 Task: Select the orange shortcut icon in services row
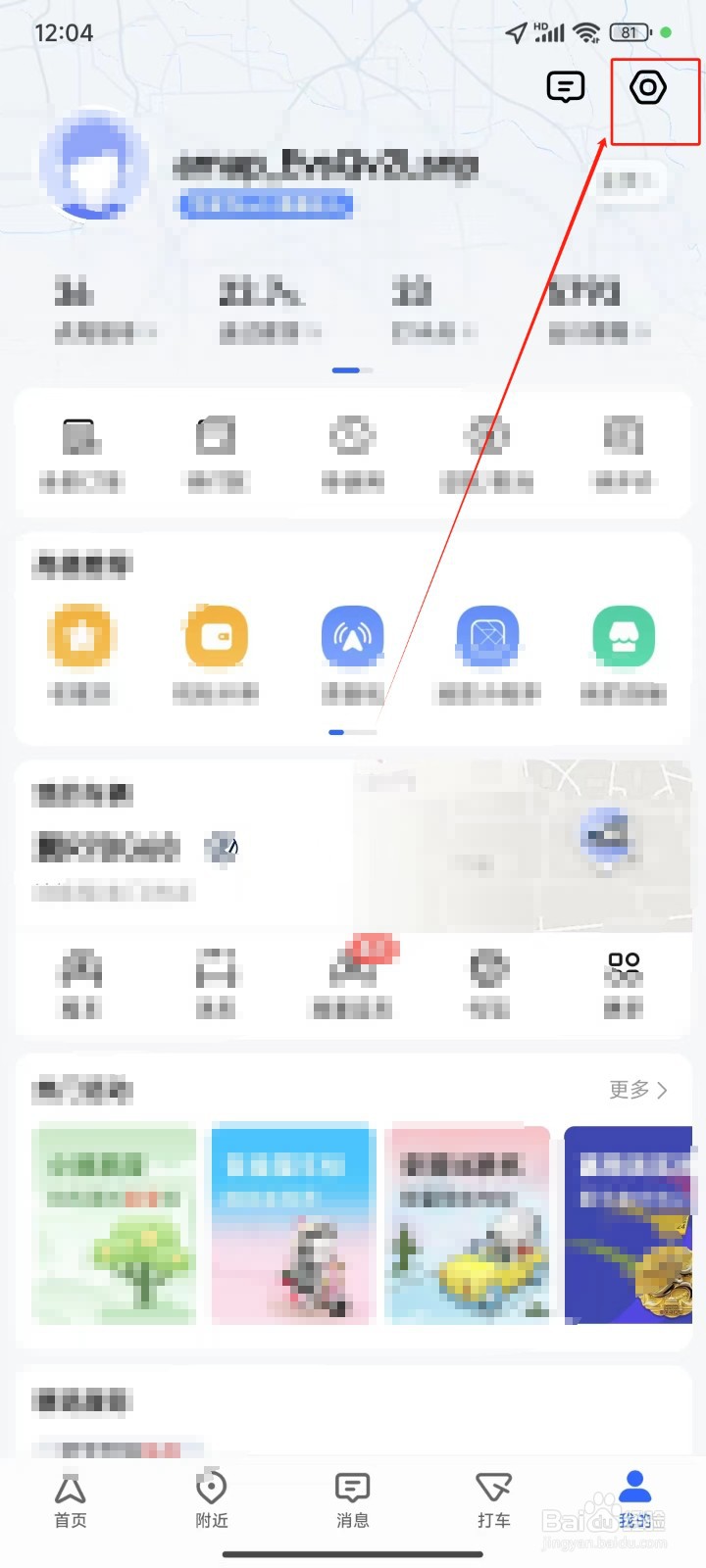81,636
